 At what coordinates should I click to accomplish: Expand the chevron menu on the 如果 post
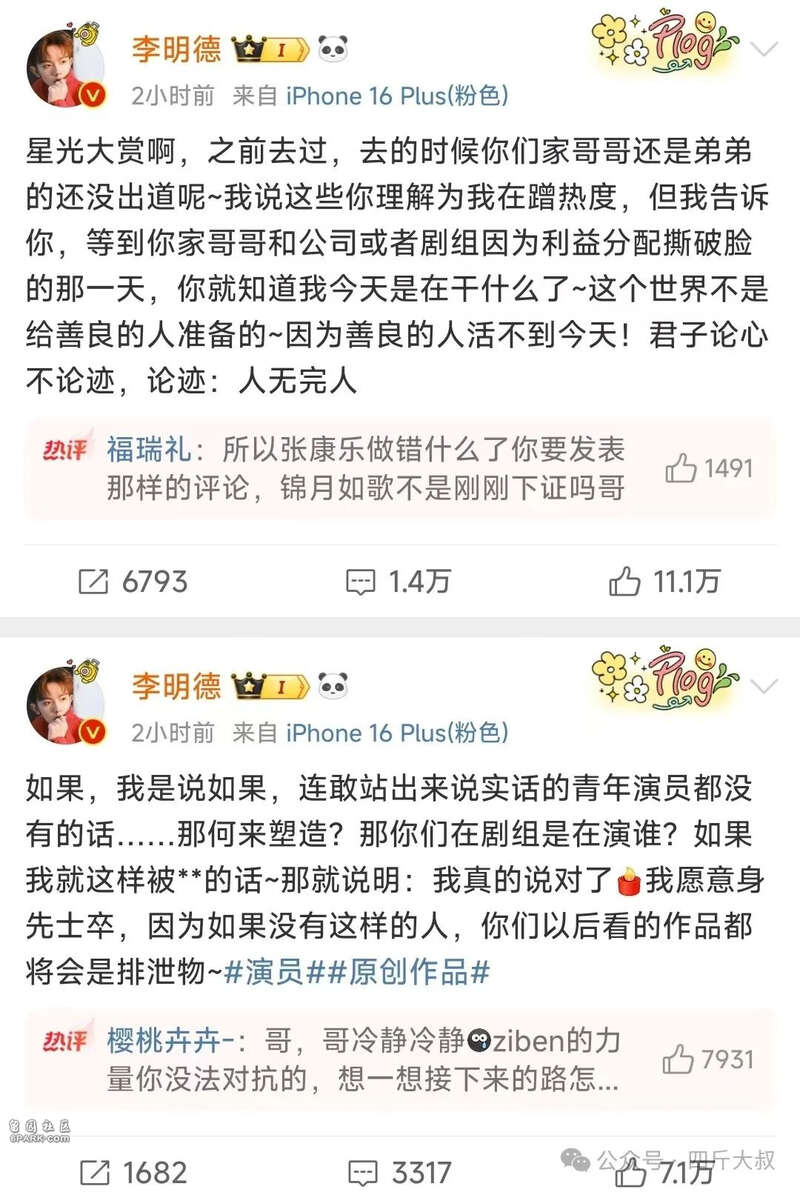(764, 686)
